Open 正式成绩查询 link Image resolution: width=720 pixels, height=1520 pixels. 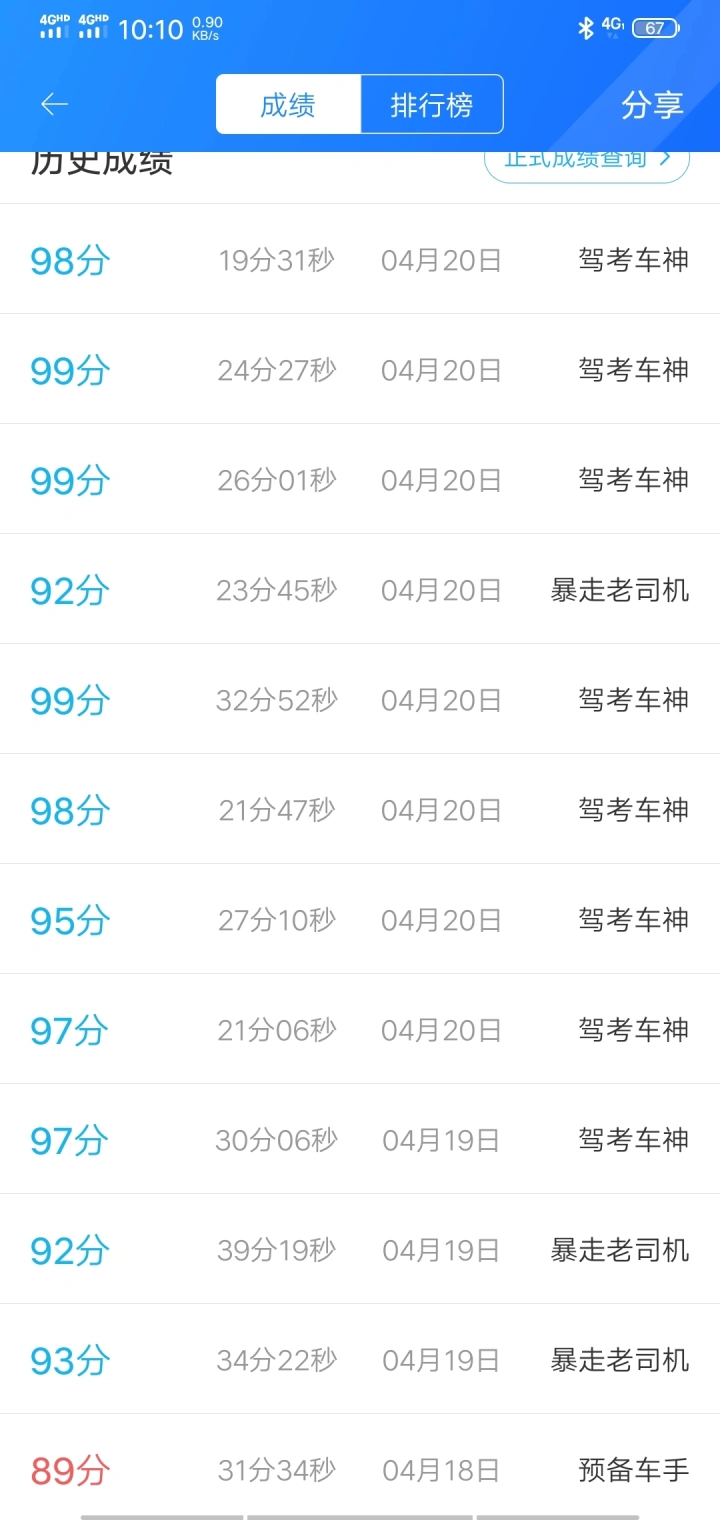[587, 160]
